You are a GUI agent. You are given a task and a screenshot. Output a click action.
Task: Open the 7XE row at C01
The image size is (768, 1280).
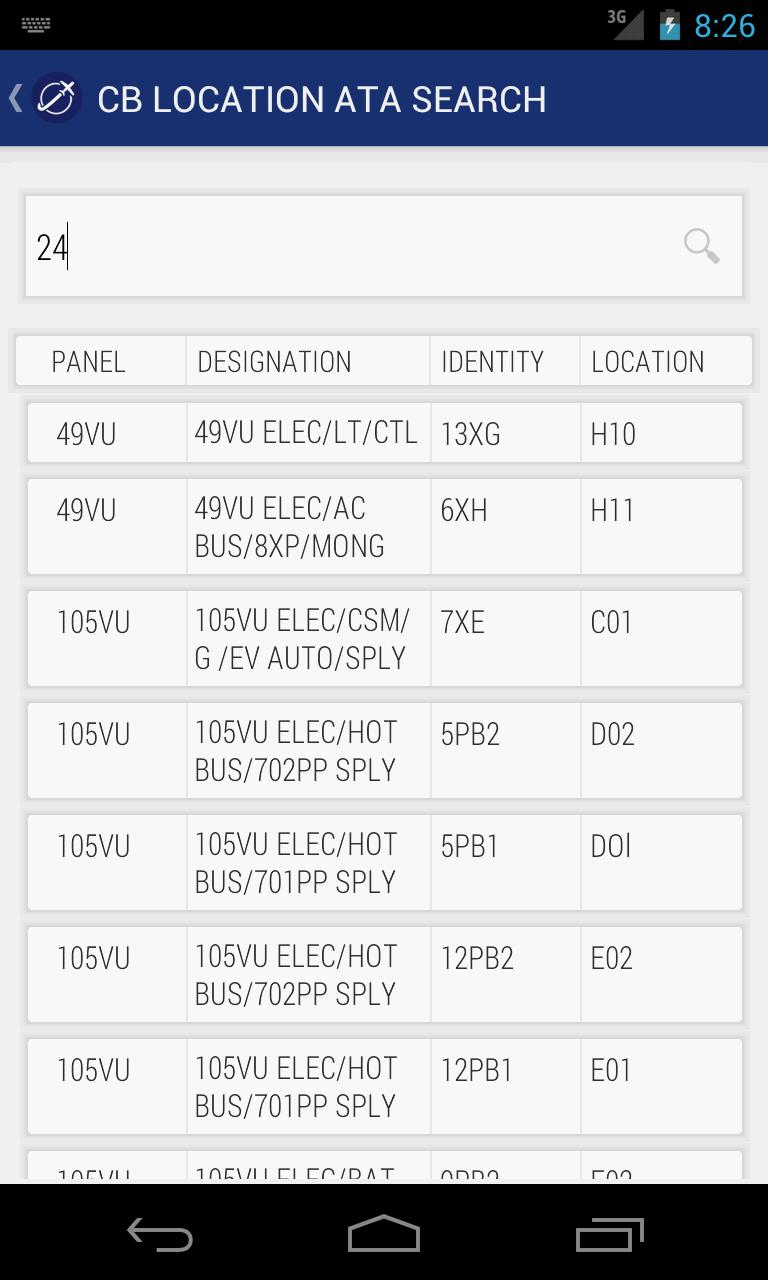pyautogui.click(x=384, y=639)
